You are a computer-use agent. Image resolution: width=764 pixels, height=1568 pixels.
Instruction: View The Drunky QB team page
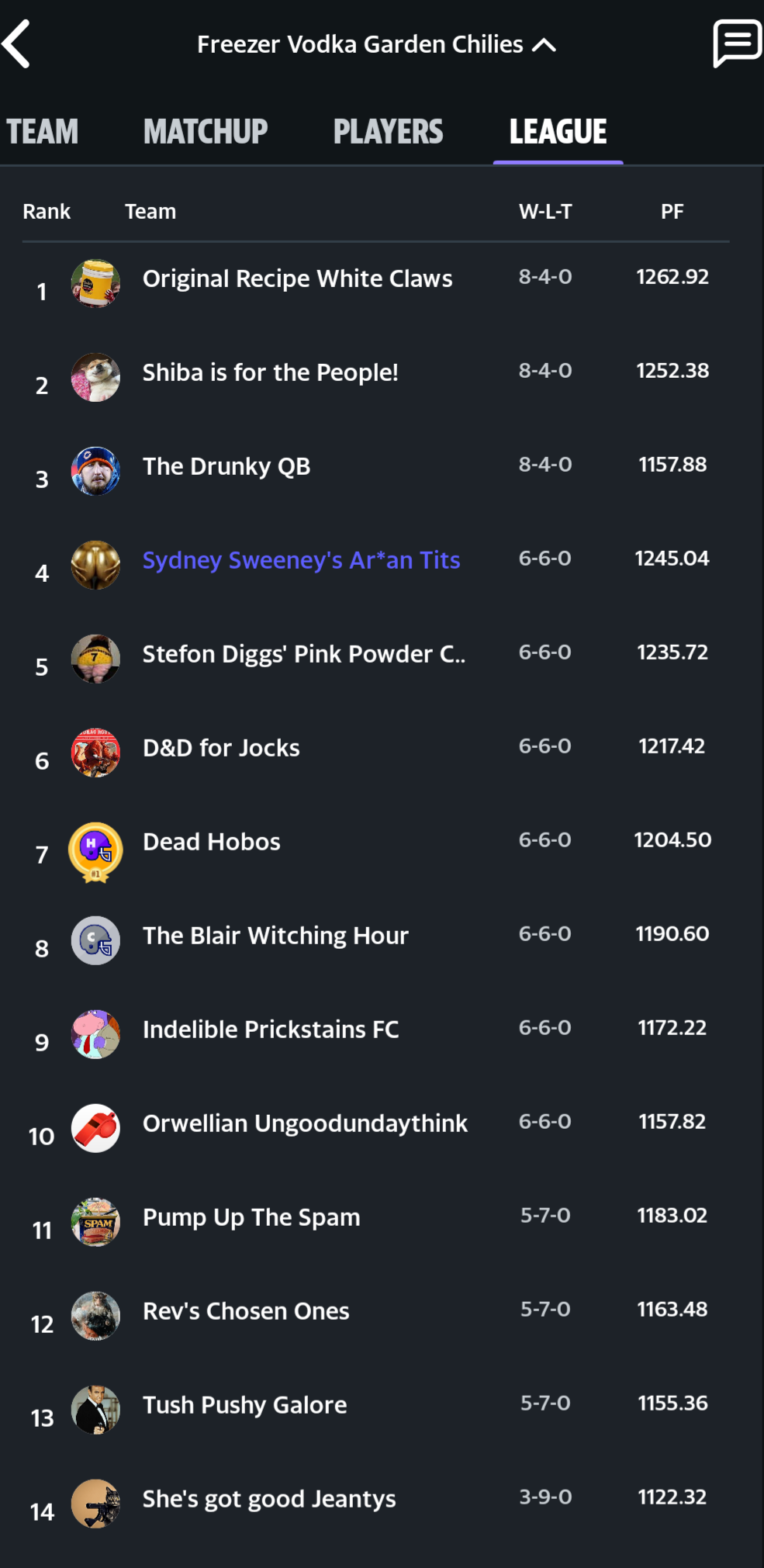click(226, 467)
